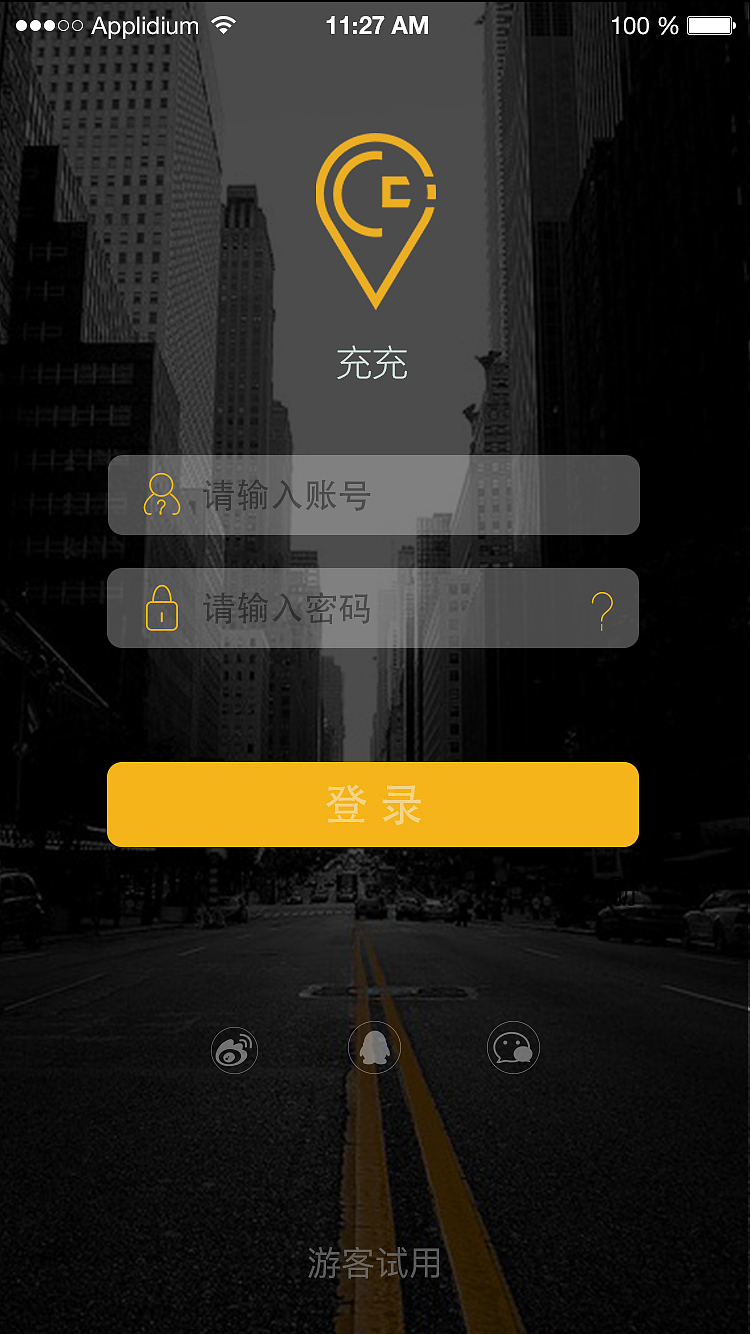Open guest mode via the 游客试用 link
Image resolution: width=750 pixels, height=1334 pixels.
(374, 1263)
